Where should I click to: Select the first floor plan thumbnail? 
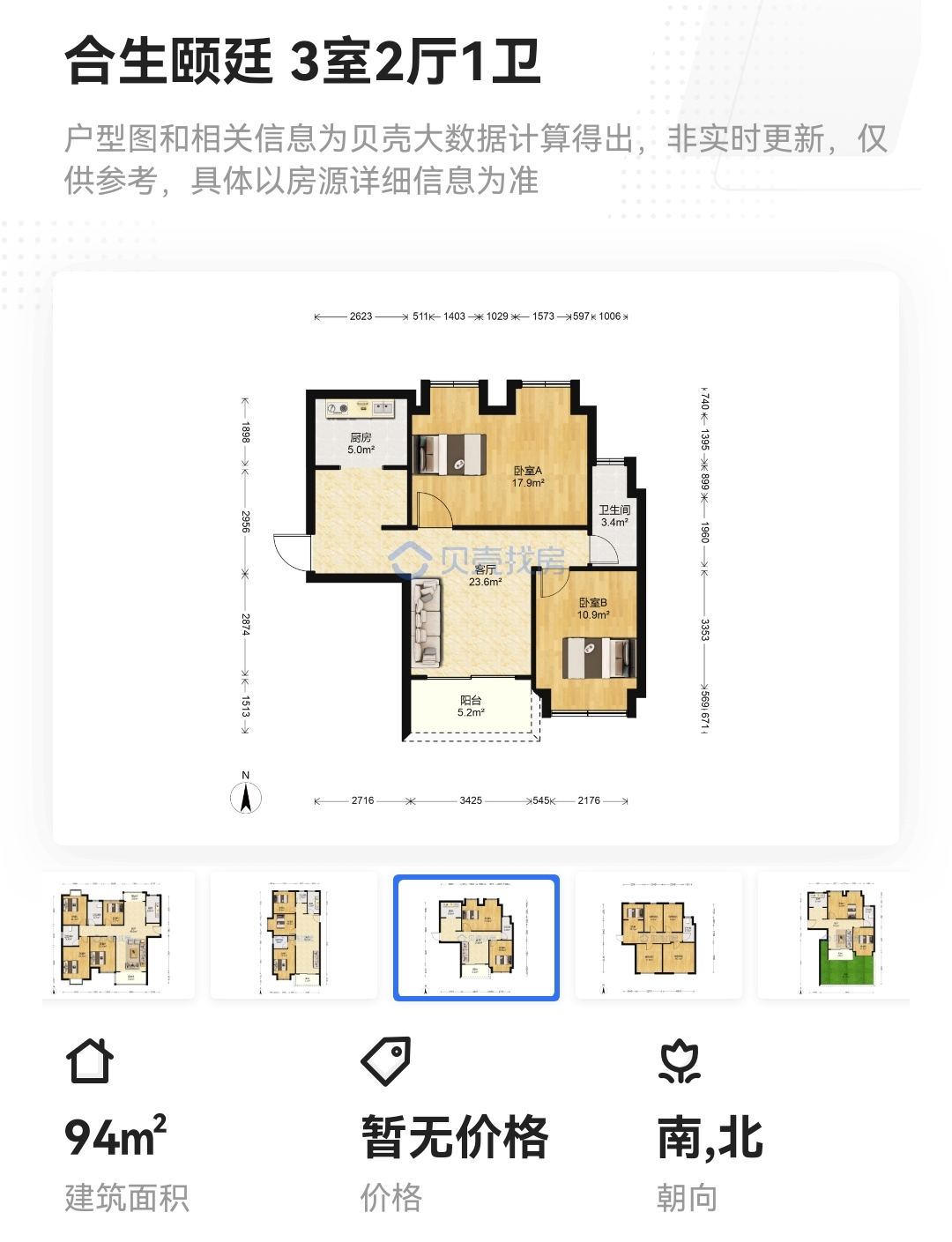[x=118, y=936]
